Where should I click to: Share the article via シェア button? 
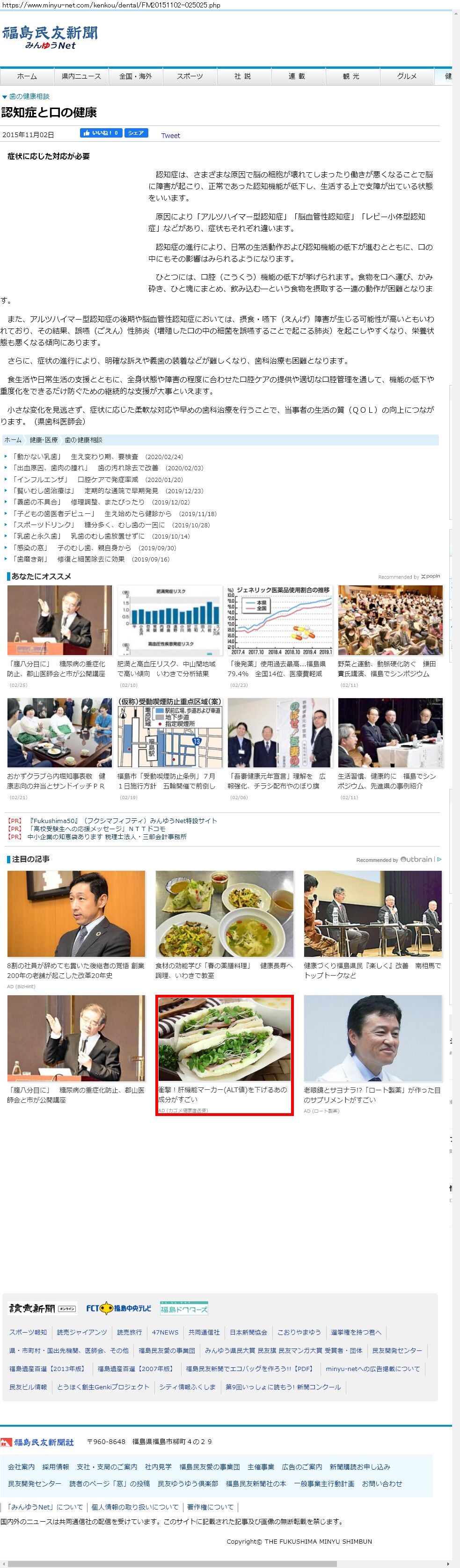point(136,133)
